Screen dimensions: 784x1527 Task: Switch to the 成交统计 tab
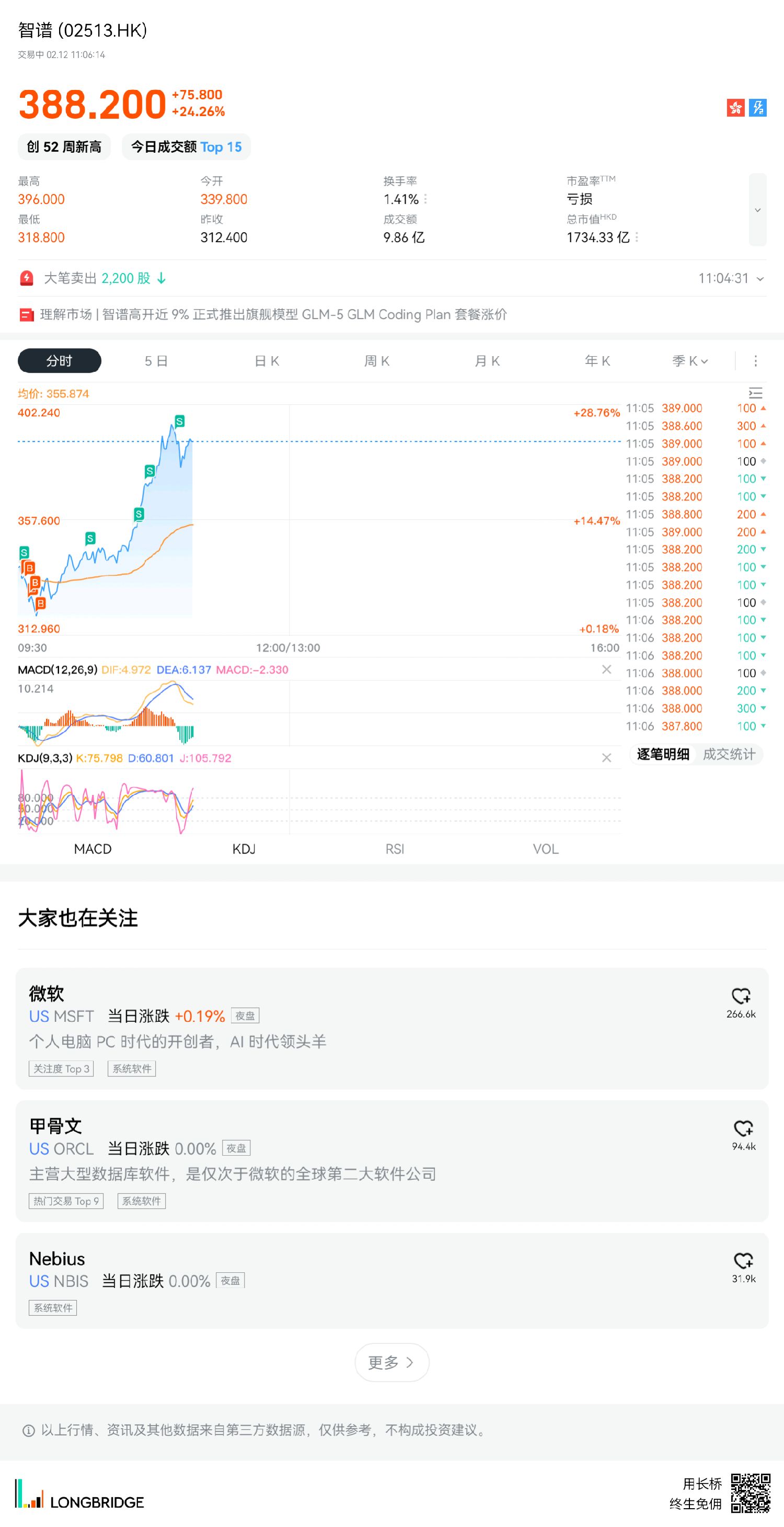[728, 754]
